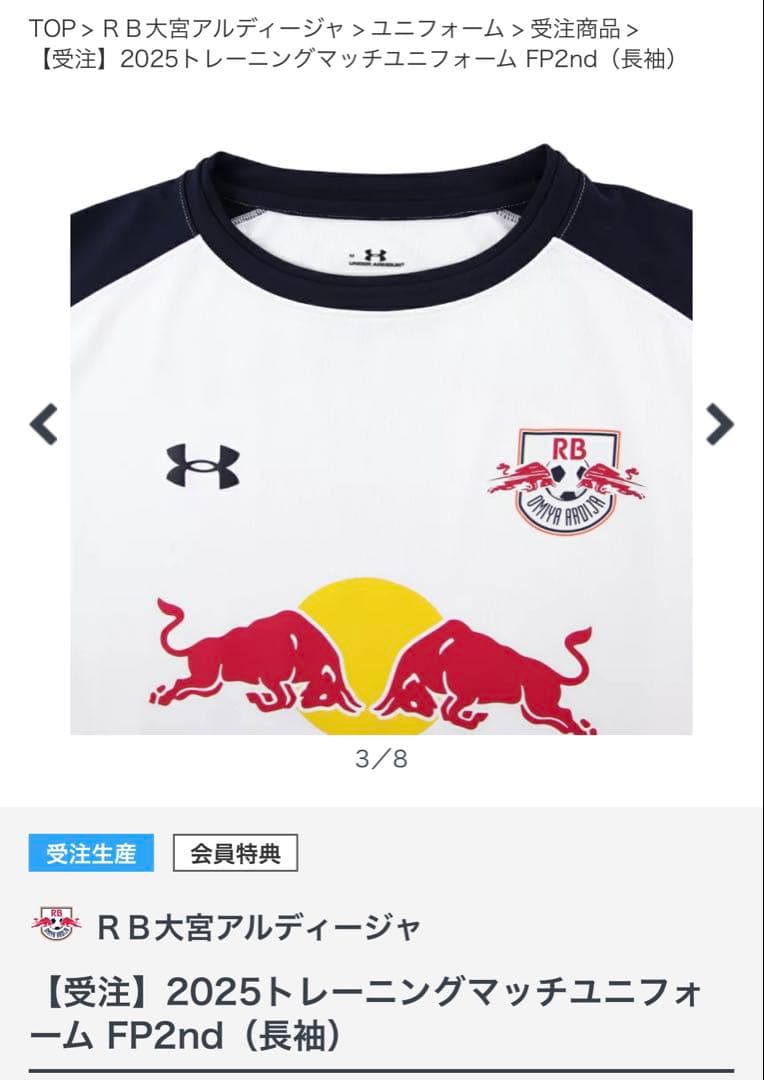Open ＲＢ大宮アルディージャ team link below tags
This screenshot has width=764, height=1080.
pyautogui.click(x=258, y=927)
